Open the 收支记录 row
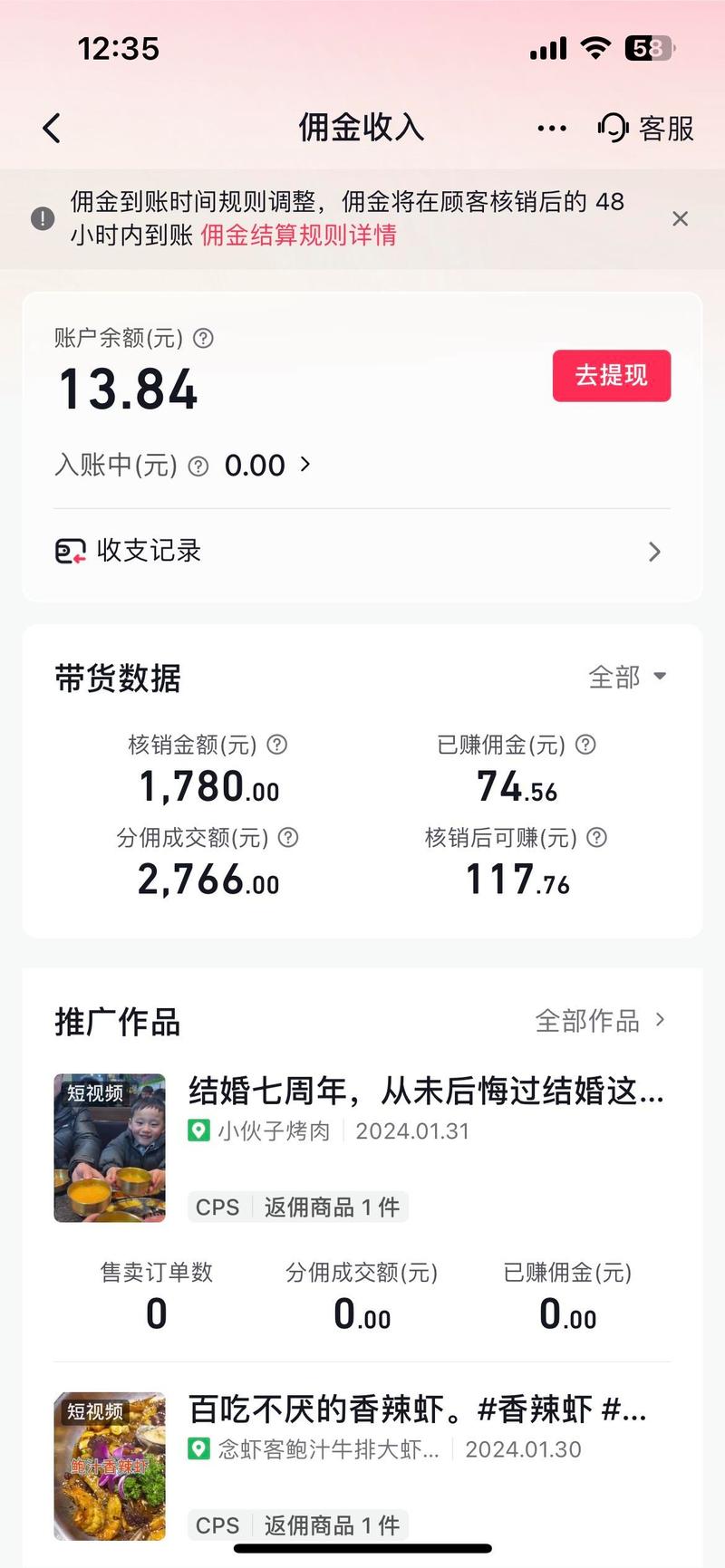 pos(362,551)
